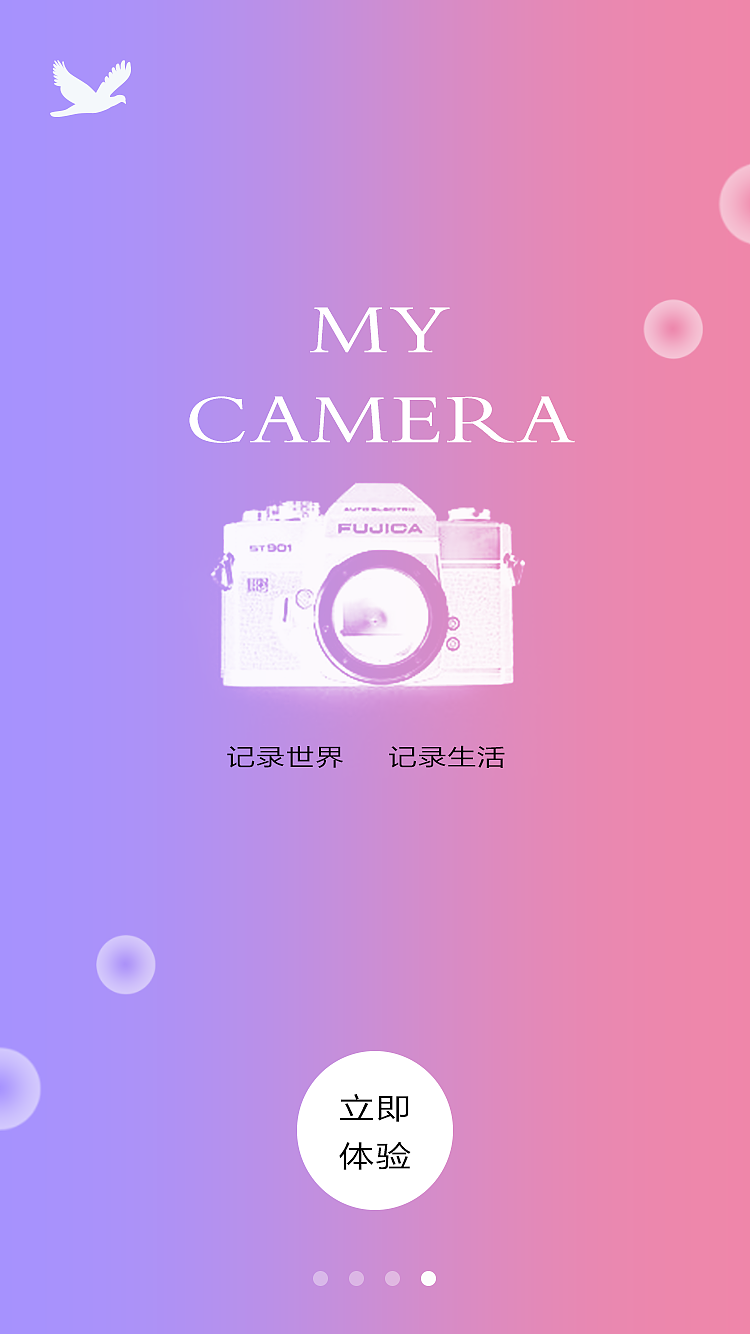Select the second pagination dot

point(355,1278)
